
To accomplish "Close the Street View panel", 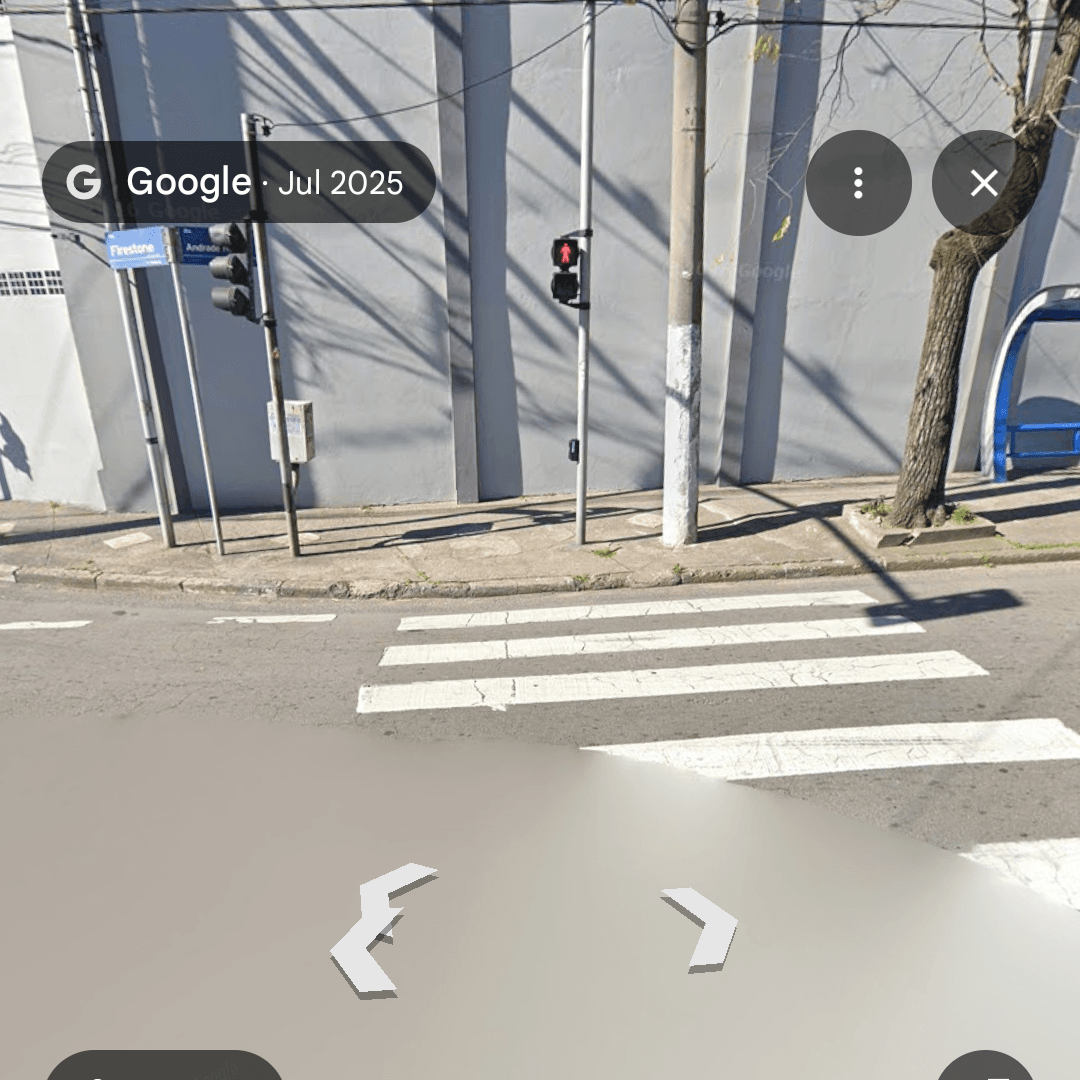I will click(984, 183).
